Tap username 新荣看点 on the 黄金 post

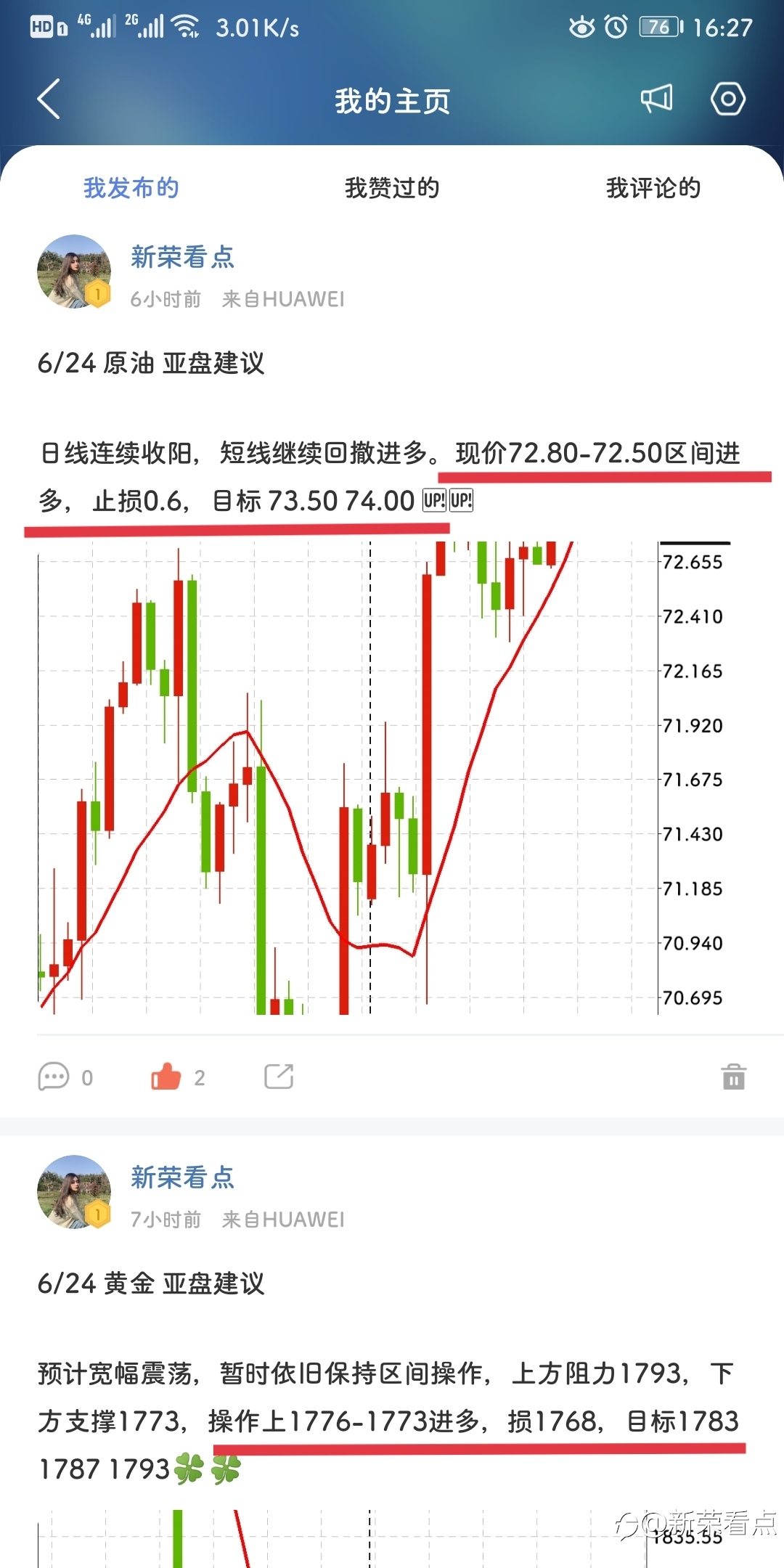[183, 1177]
